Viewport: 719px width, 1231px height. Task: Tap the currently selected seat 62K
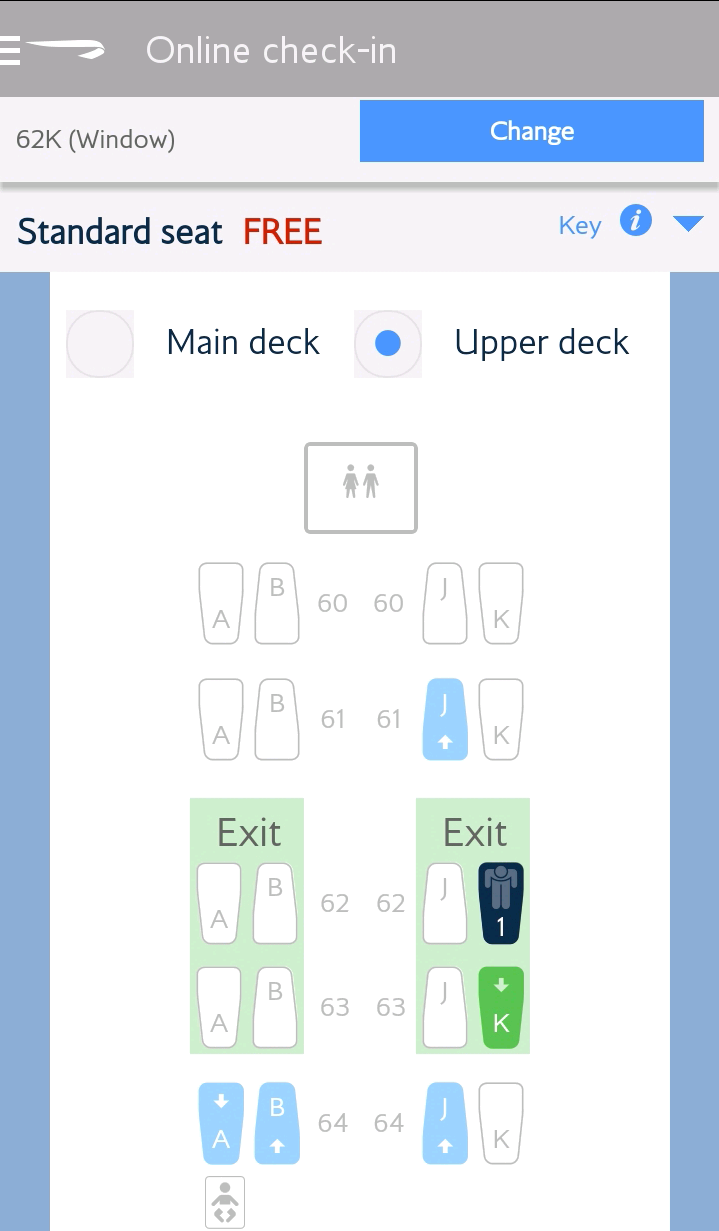(501, 903)
